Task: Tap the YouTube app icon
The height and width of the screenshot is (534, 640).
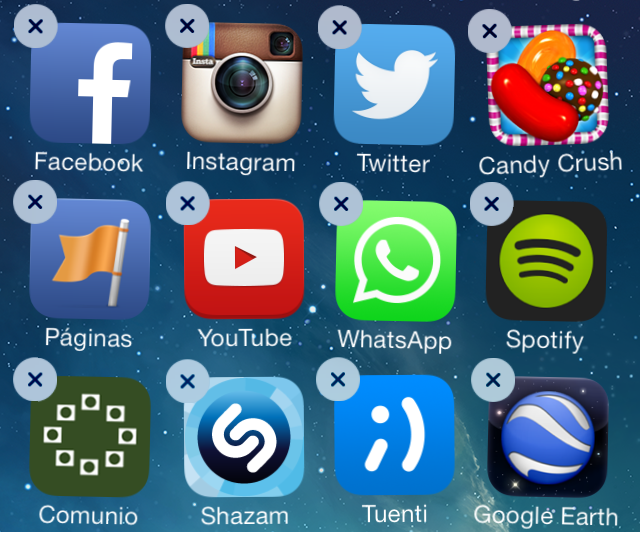Action: pos(244,258)
